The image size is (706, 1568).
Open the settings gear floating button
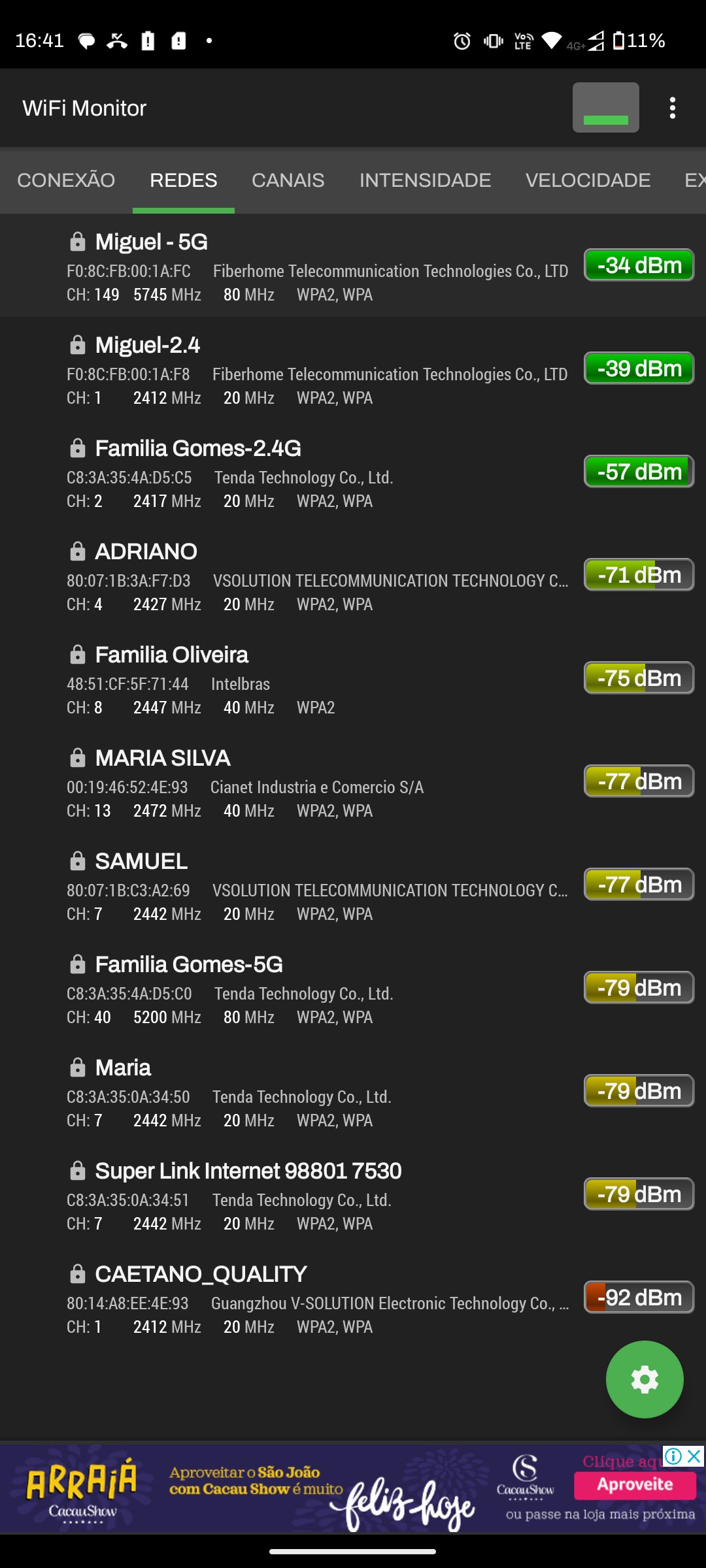pyautogui.click(x=645, y=1379)
